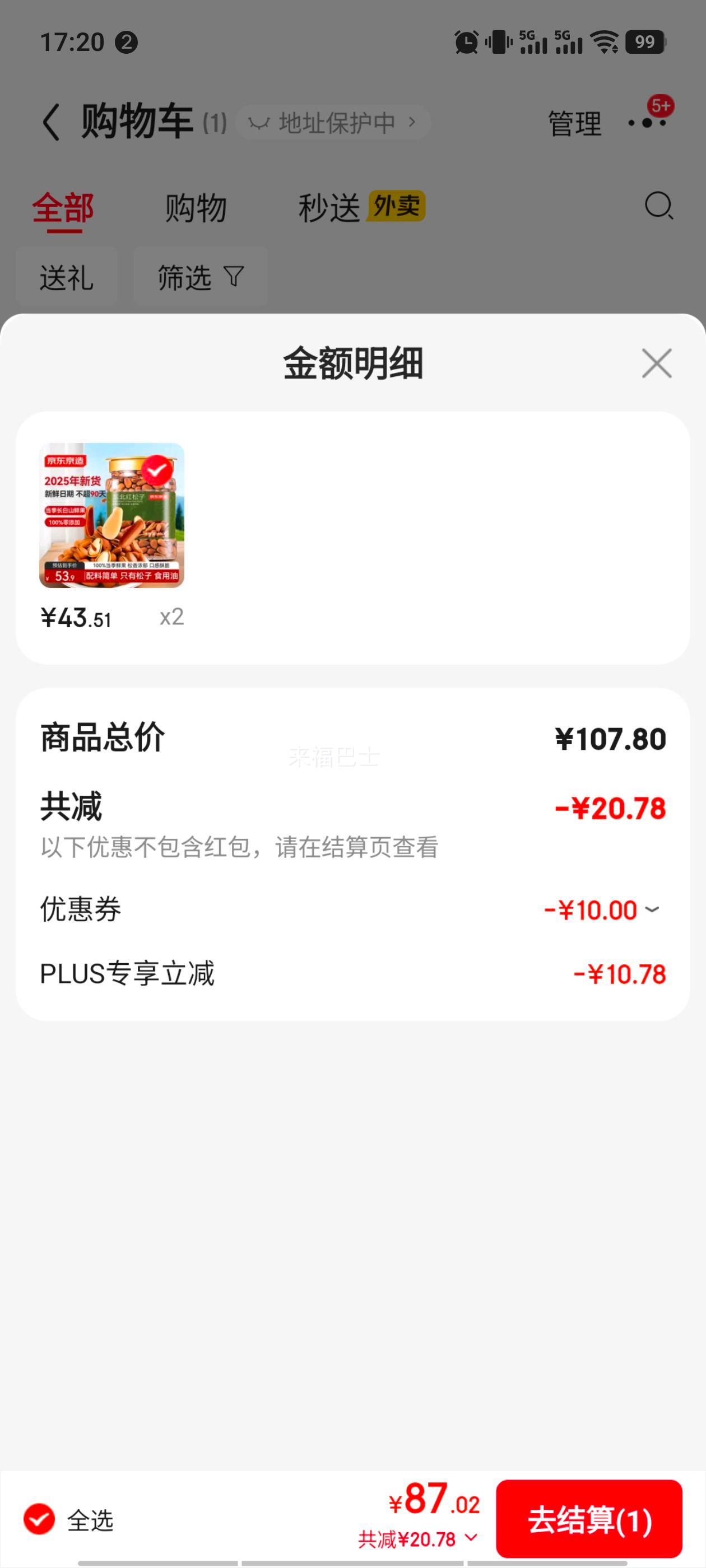This screenshot has width=706, height=1568.
Task: Click the back arrow to leave cart
Action: 52,120
